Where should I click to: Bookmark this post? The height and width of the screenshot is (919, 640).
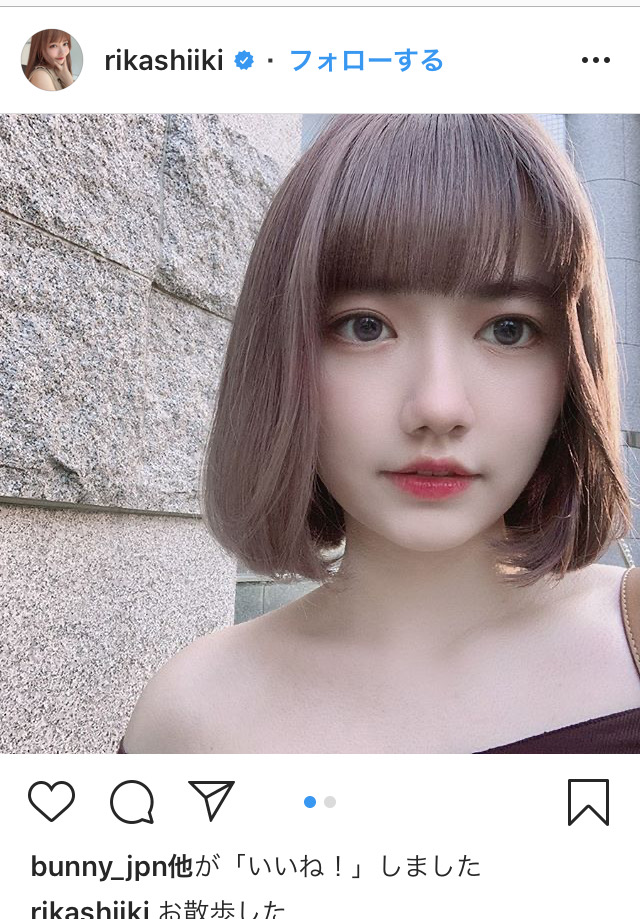click(x=588, y=801)
